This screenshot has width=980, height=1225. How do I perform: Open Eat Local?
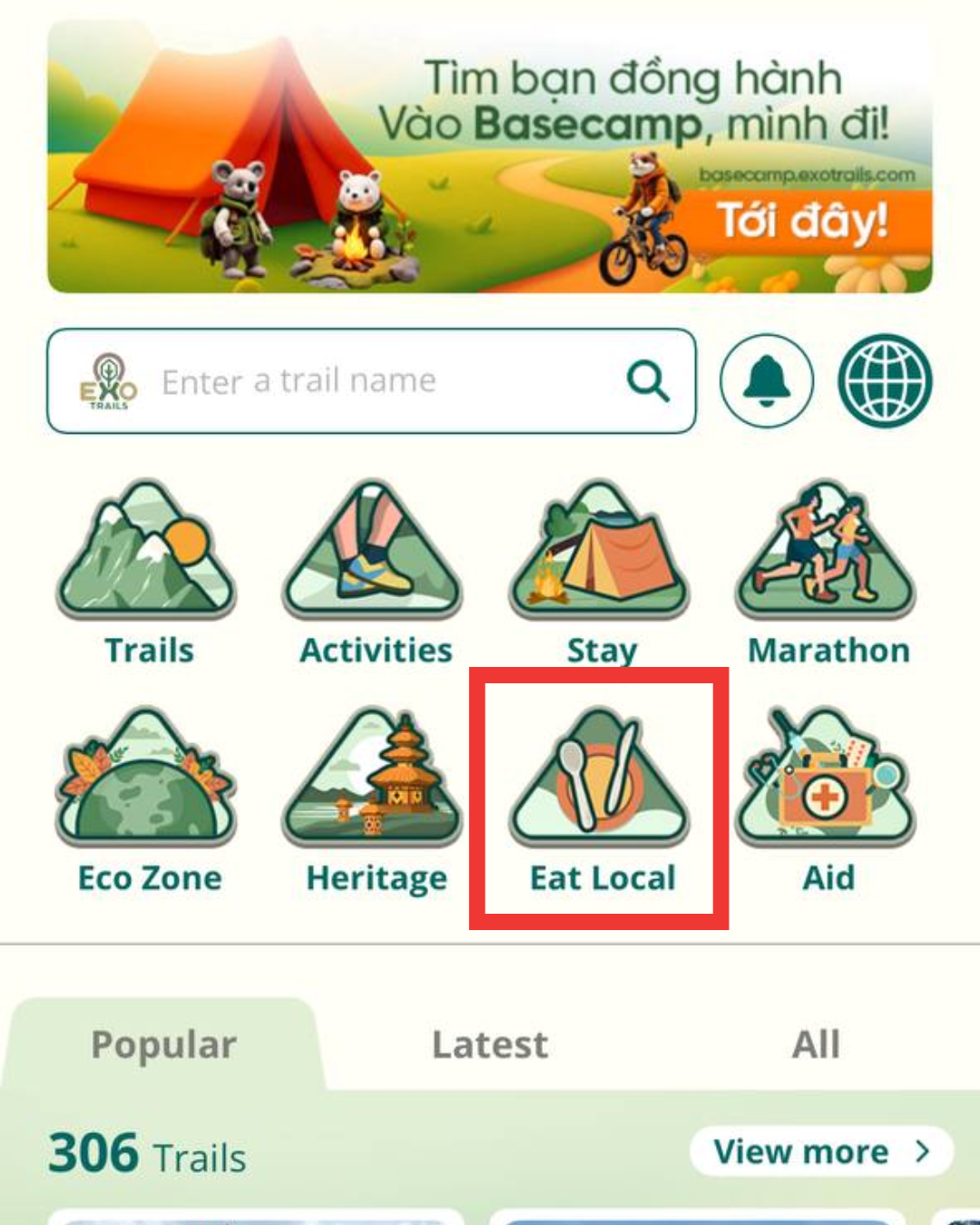[x=601, y=800]
